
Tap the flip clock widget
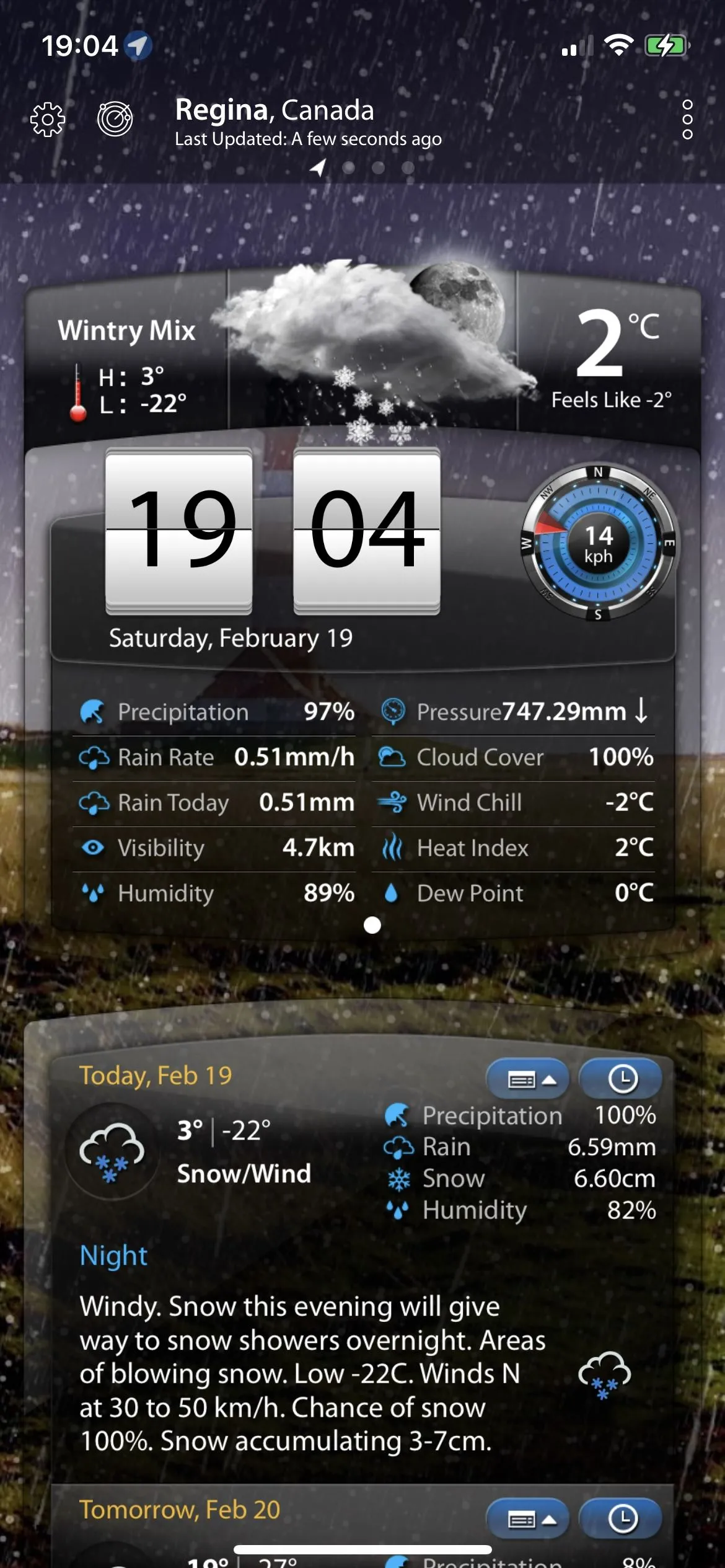[x=273, y=531]
